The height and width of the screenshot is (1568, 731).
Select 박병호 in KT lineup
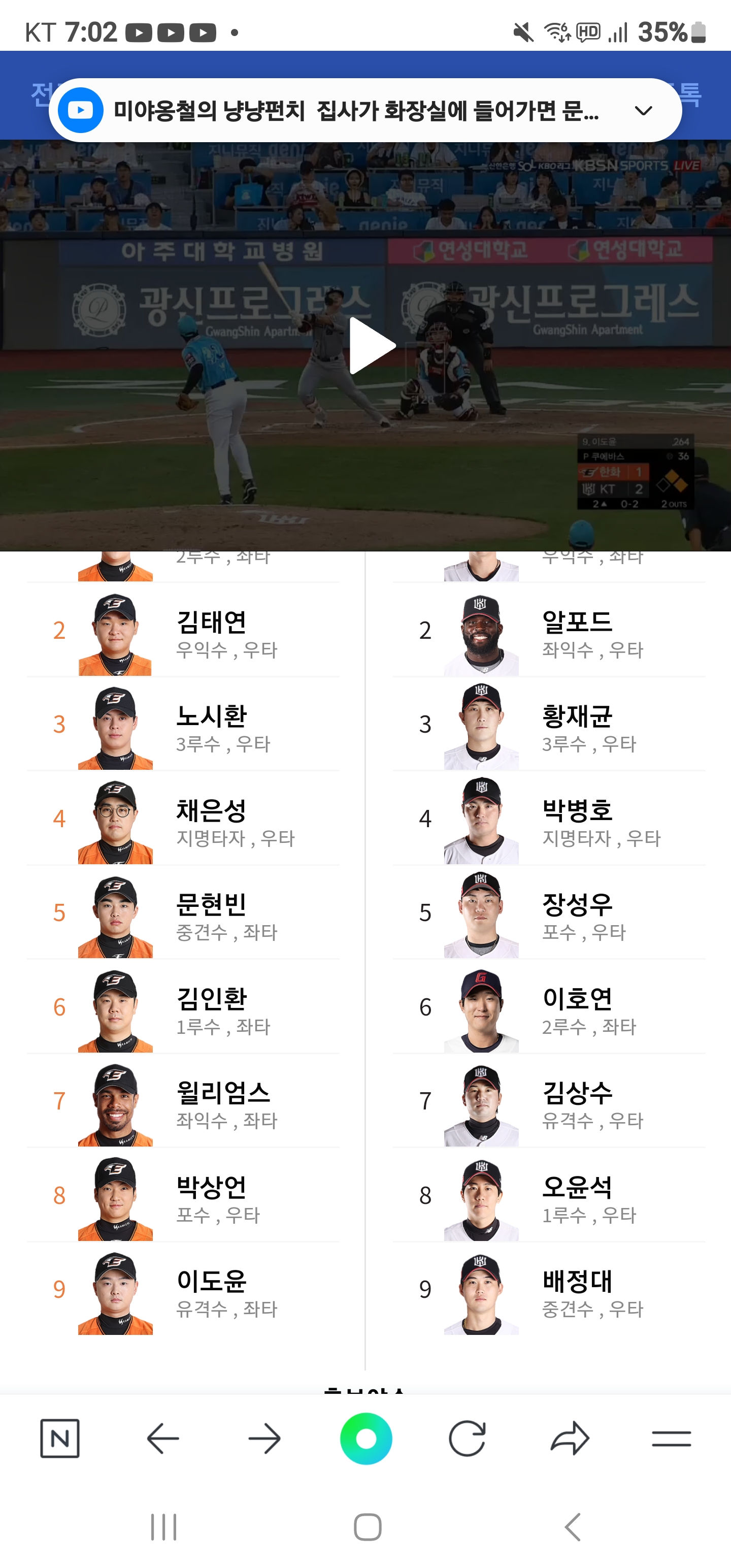click(x=576, y=811)
